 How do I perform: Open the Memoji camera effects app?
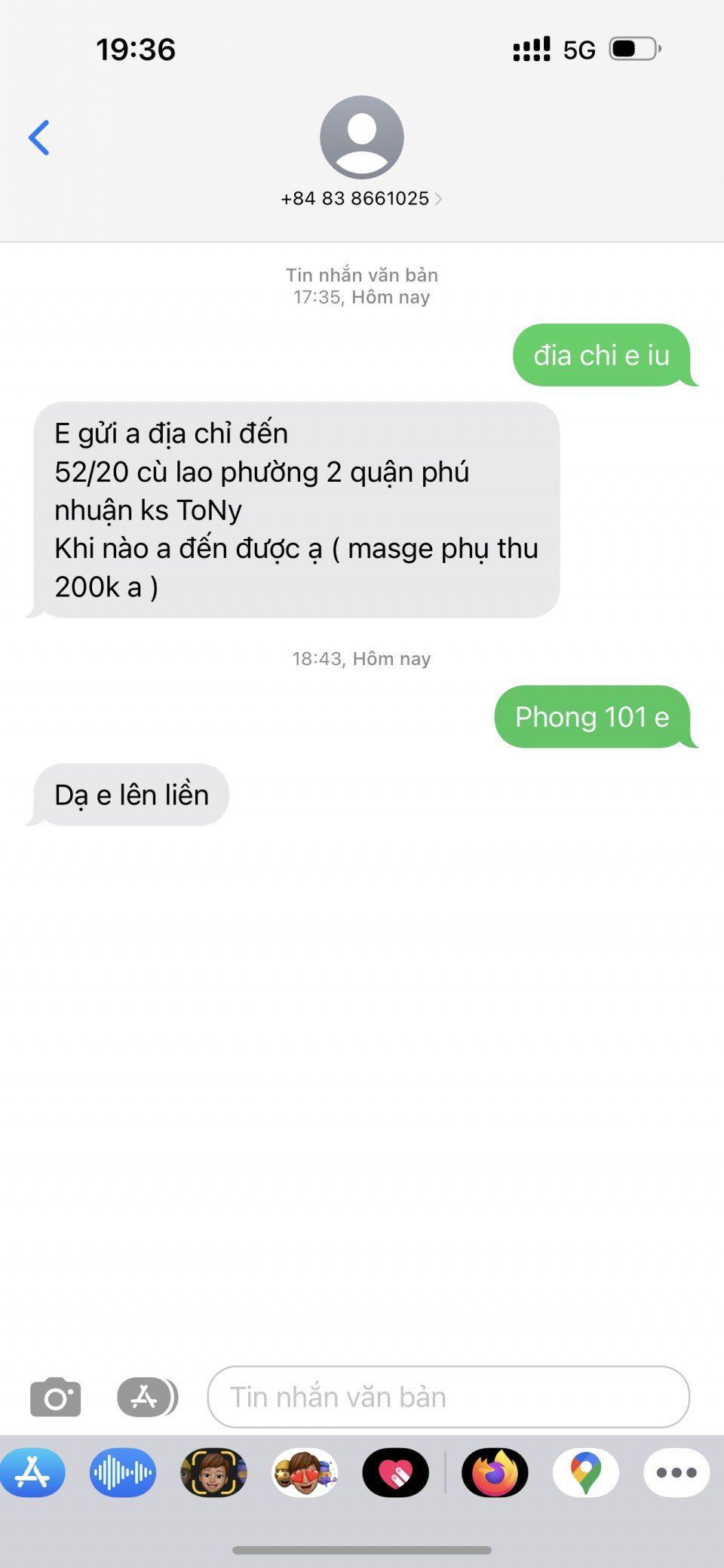(213, 1472)
